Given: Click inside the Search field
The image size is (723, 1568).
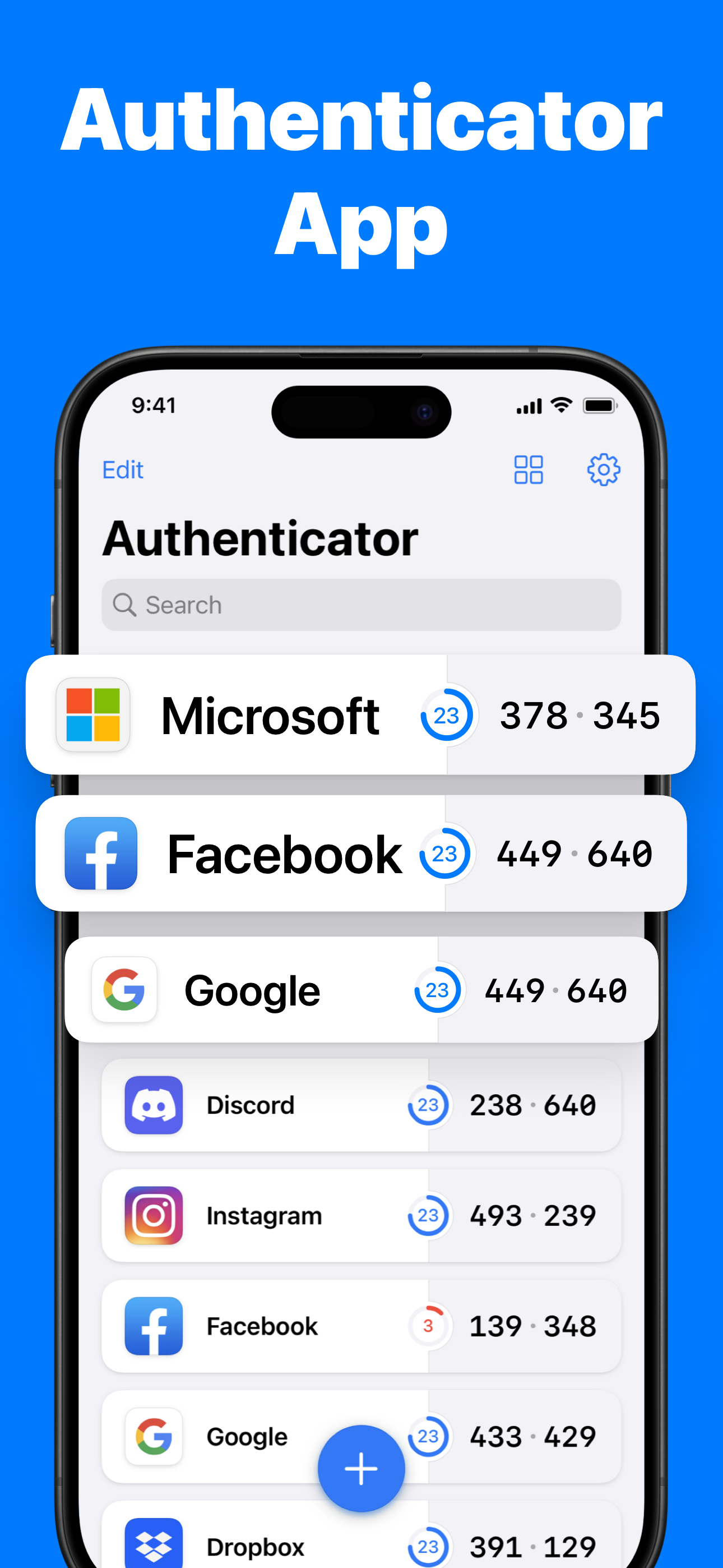Looking at the screenshot, I should 361,605.
